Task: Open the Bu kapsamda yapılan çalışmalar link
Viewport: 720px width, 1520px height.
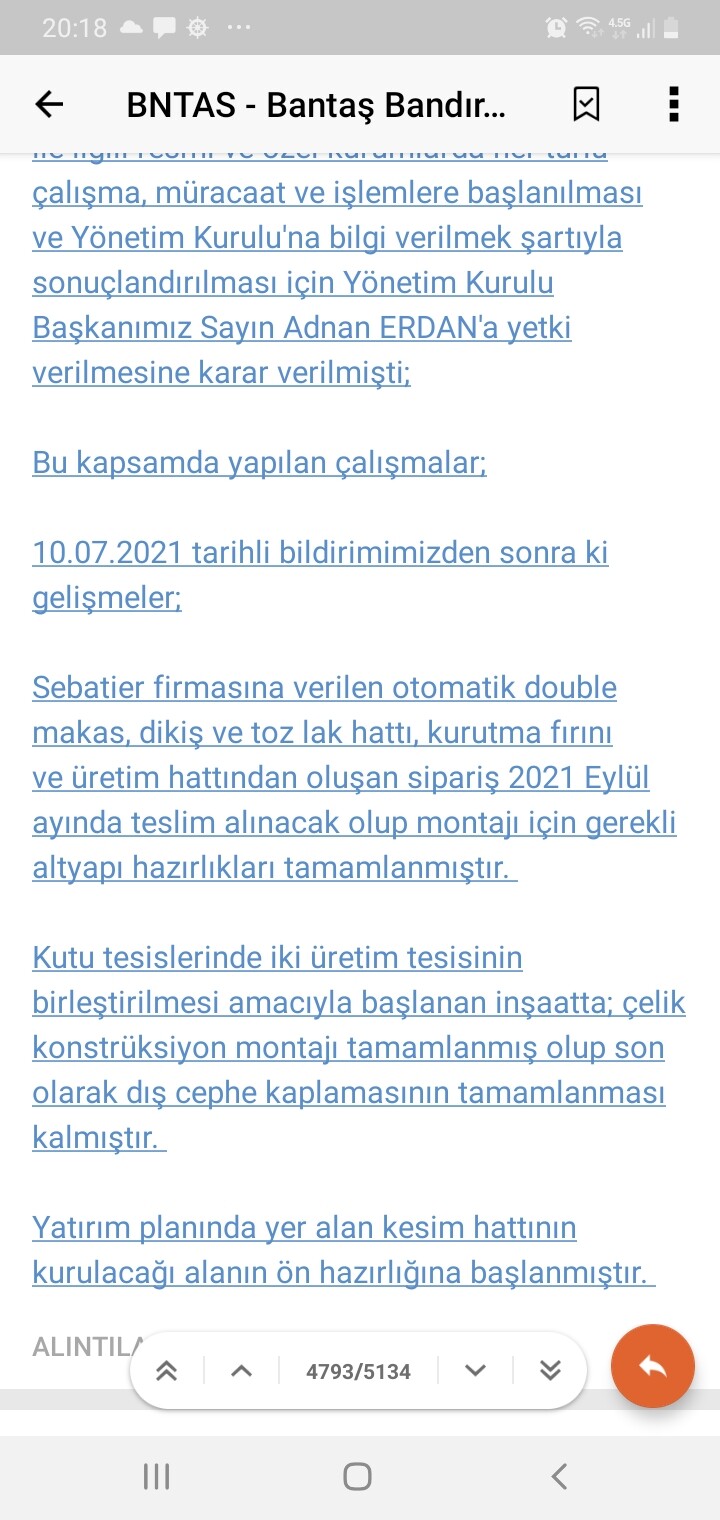Action: coord(259,463)
